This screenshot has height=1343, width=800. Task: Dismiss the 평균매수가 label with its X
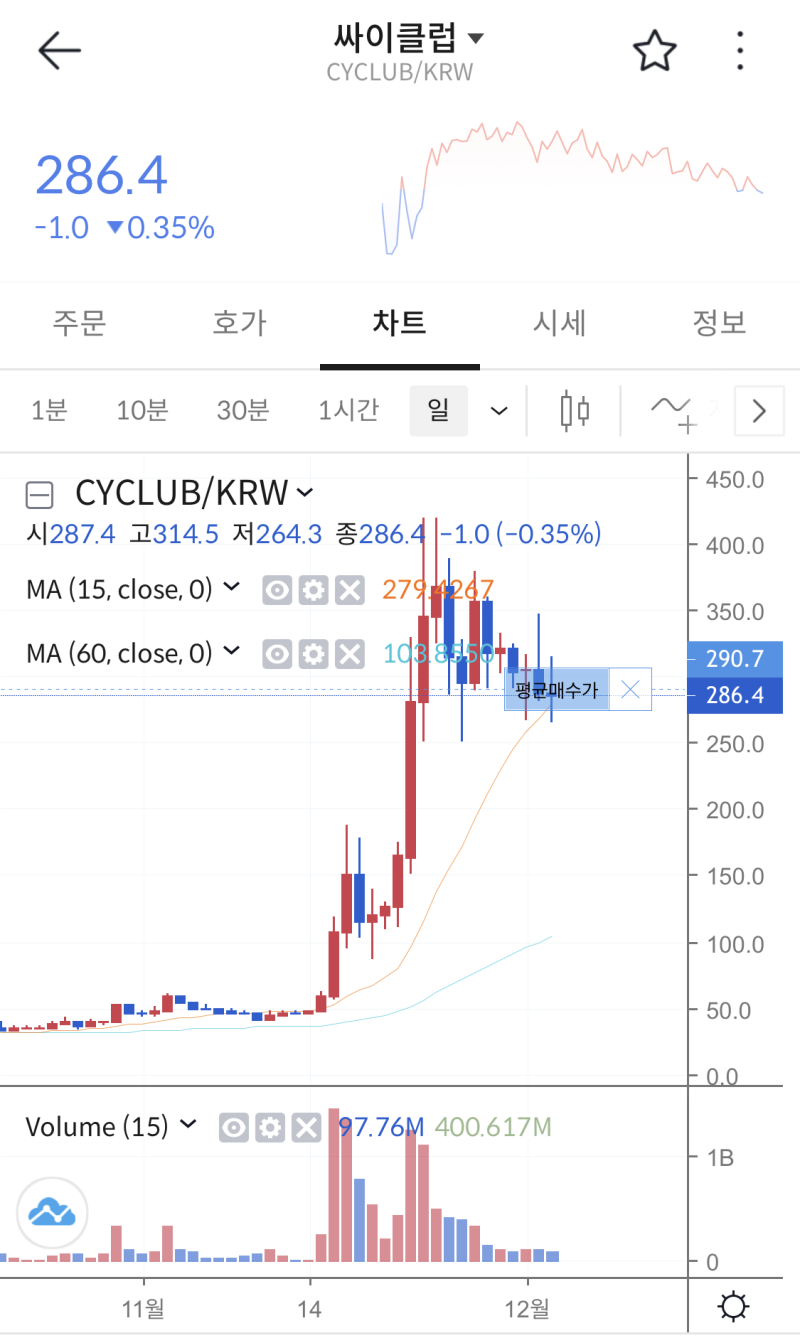click(630, 689)
